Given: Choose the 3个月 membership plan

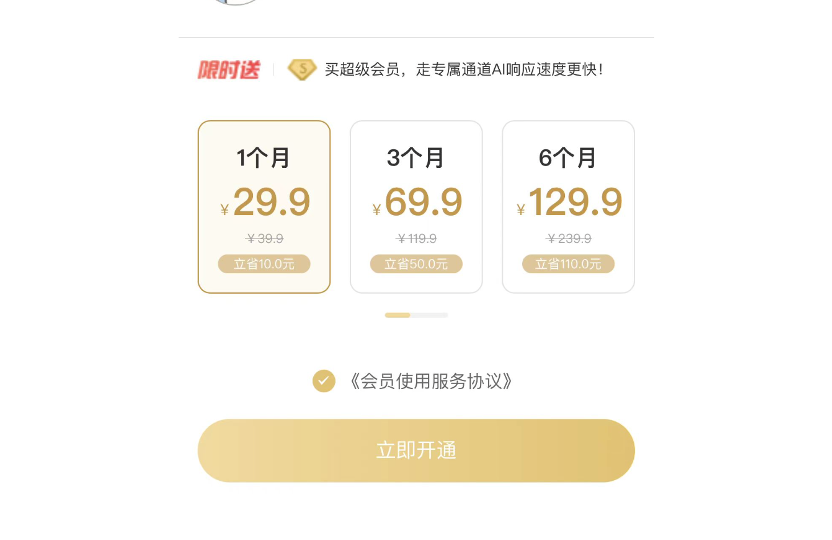Looking at the screenshot, I should pos(416,207).
